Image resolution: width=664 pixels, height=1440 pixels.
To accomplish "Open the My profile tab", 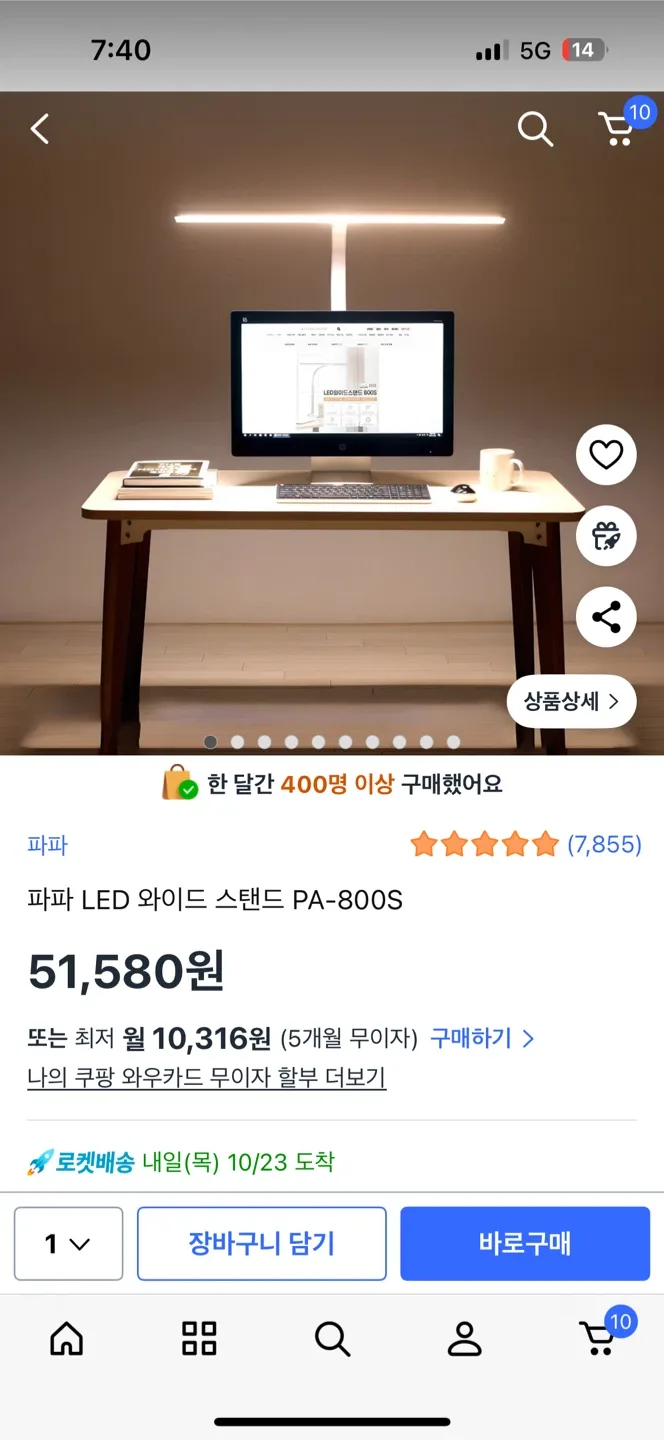I will tap(464, 1338).
